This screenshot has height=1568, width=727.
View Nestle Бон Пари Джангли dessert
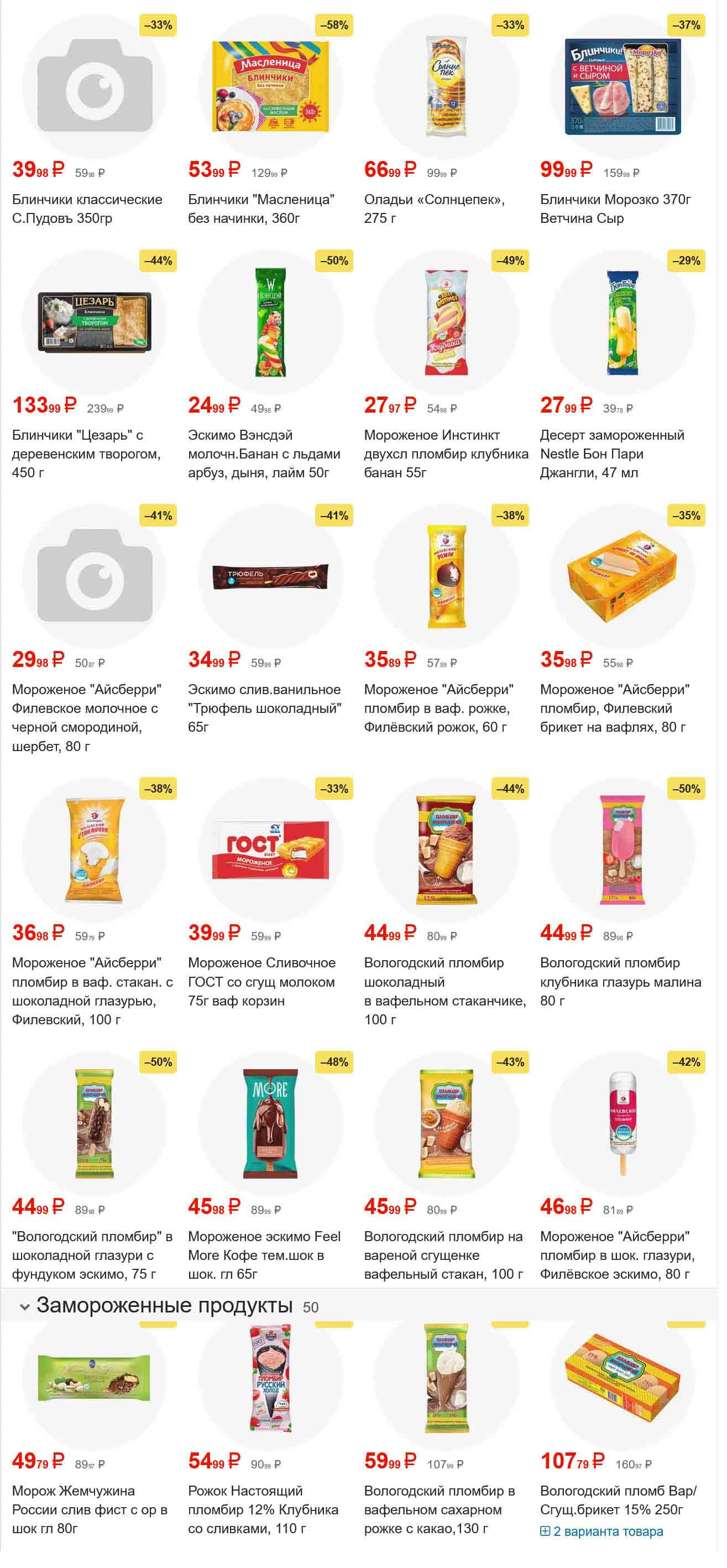[612, 454]
